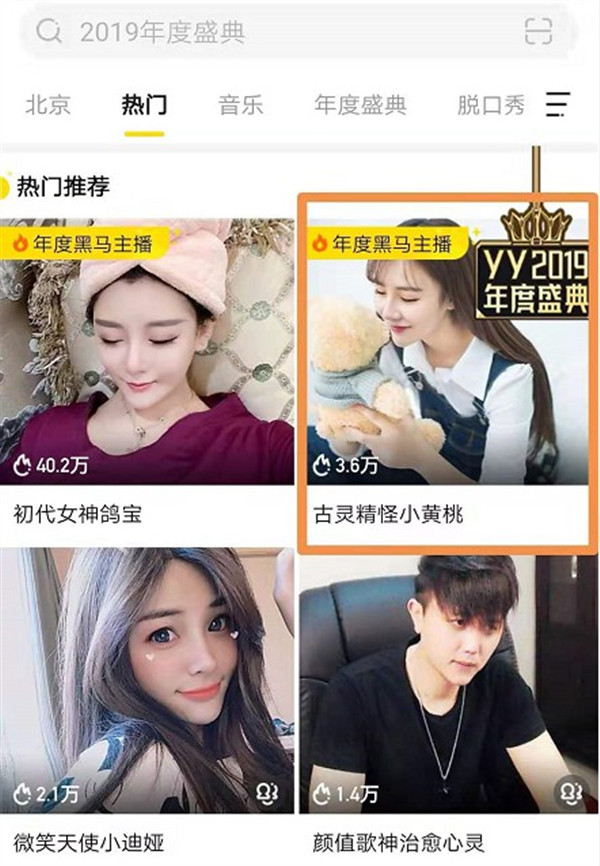The image size is (600, 866).
Task: Open the QR scan icon
Action: (538, 32)
